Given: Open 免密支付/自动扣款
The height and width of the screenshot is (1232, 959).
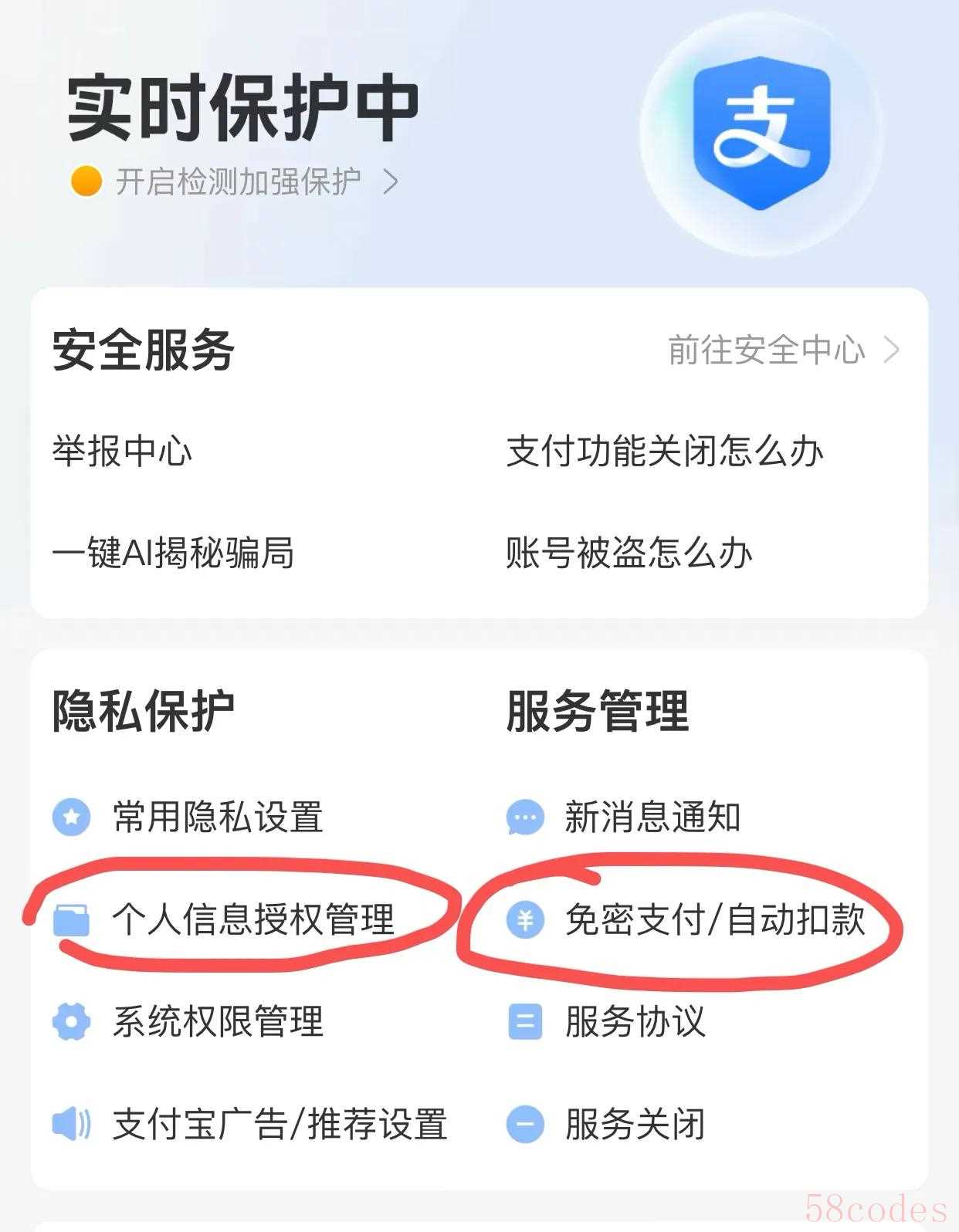Looking at the screenshot, I should [714, 919].
